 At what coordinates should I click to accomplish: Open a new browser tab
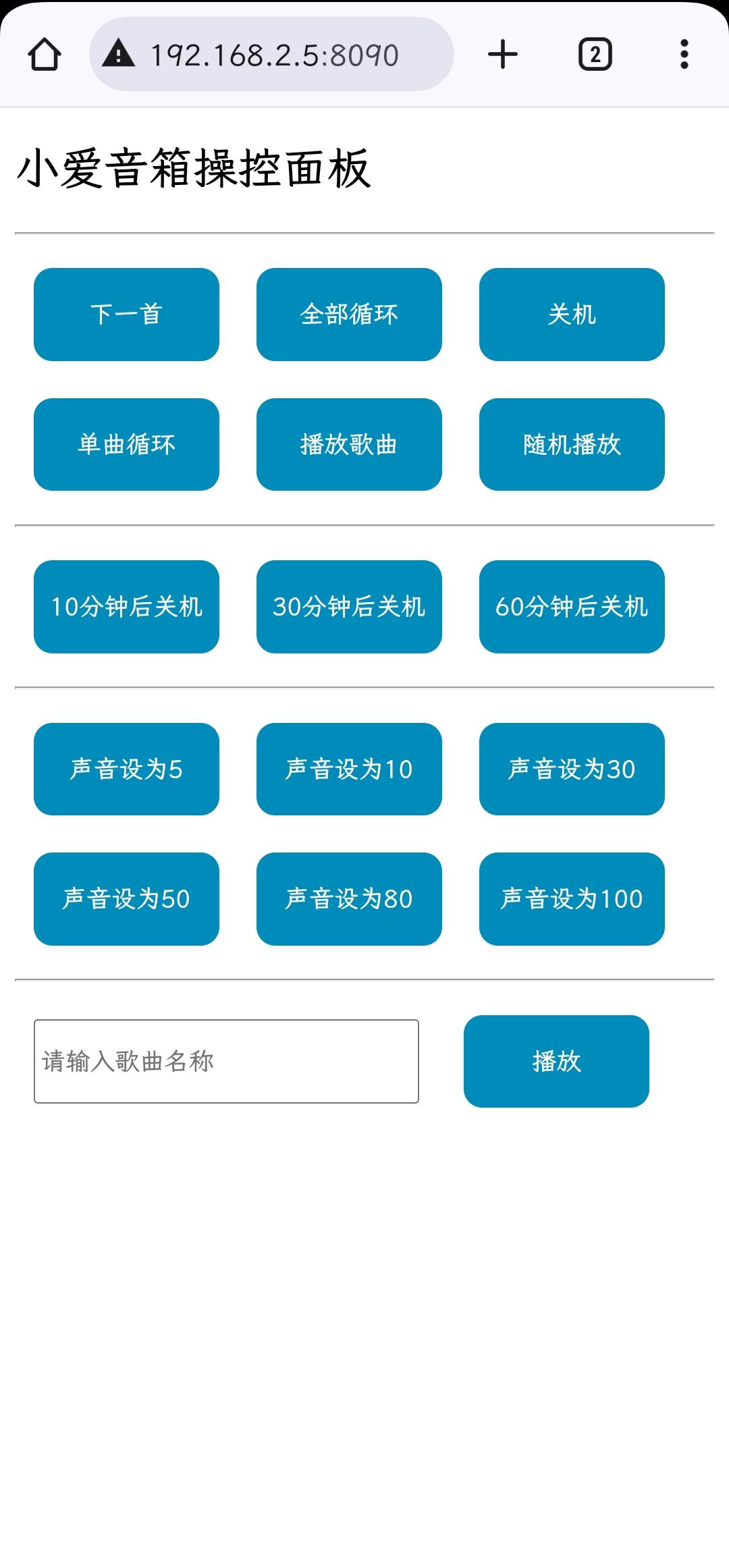(502, 55)
